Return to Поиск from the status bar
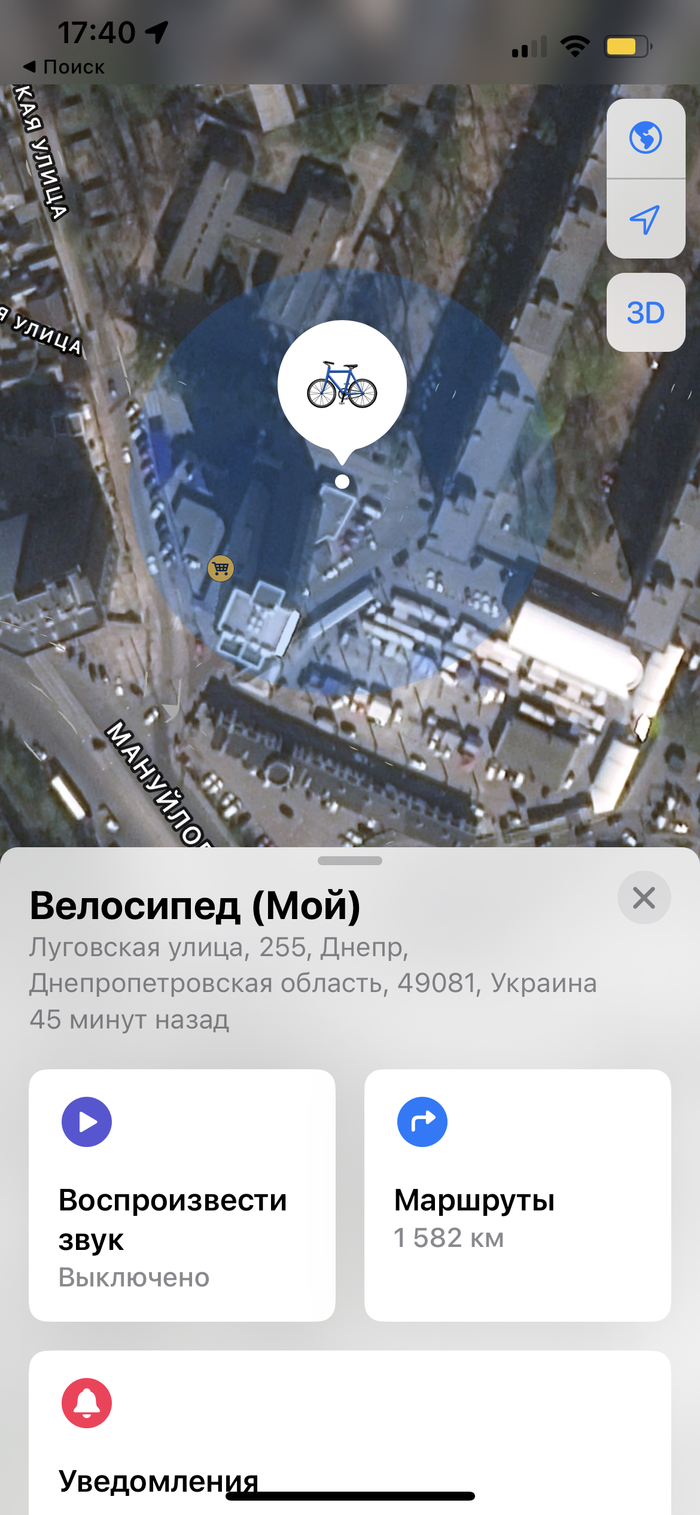This screenshot has width=700, height=1515. click(x=63, y=67)
